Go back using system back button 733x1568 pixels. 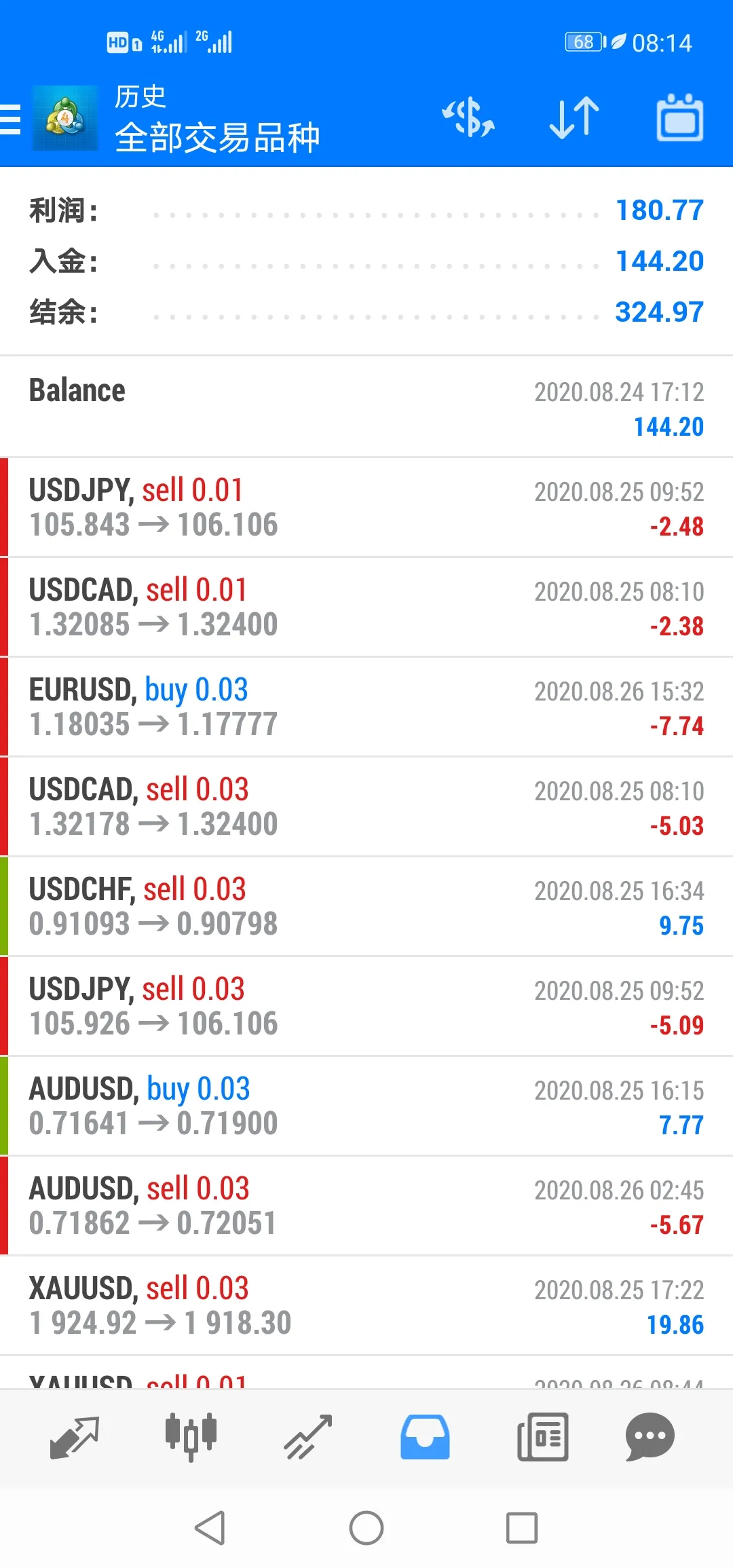tap(210, 1528)
